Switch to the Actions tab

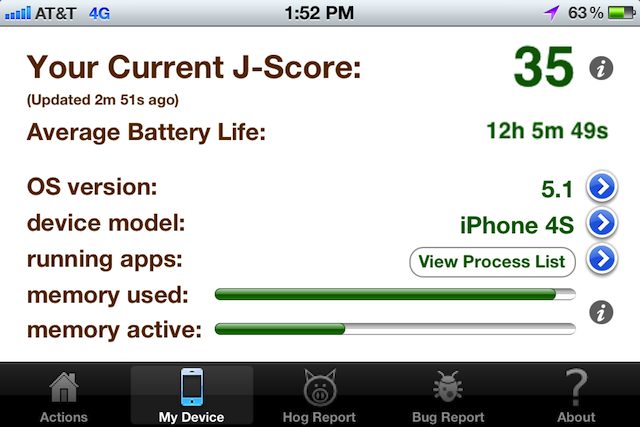63,396
